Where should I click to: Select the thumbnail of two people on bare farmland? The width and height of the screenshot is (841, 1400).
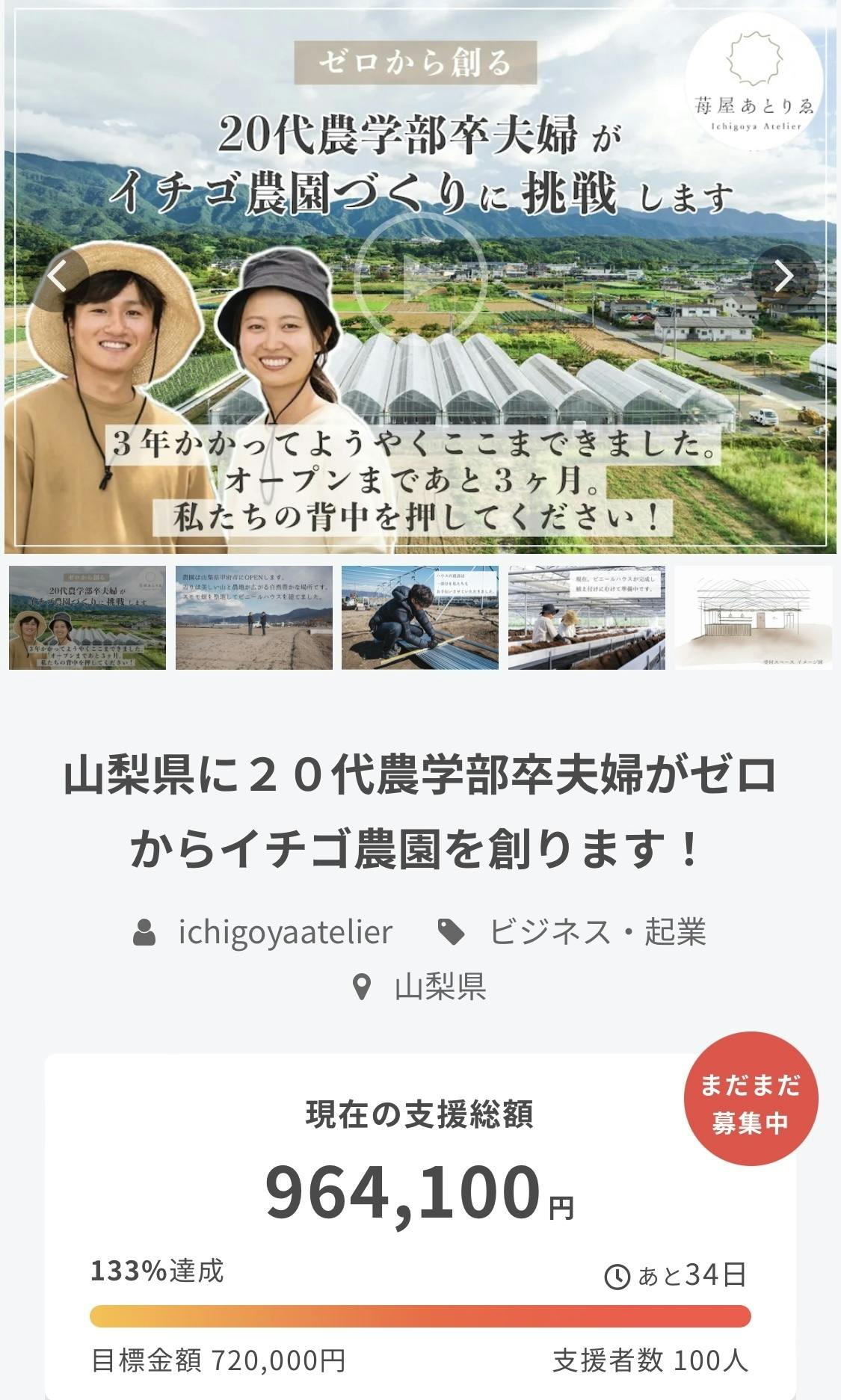pyautogui.click(x=254, y=617)
